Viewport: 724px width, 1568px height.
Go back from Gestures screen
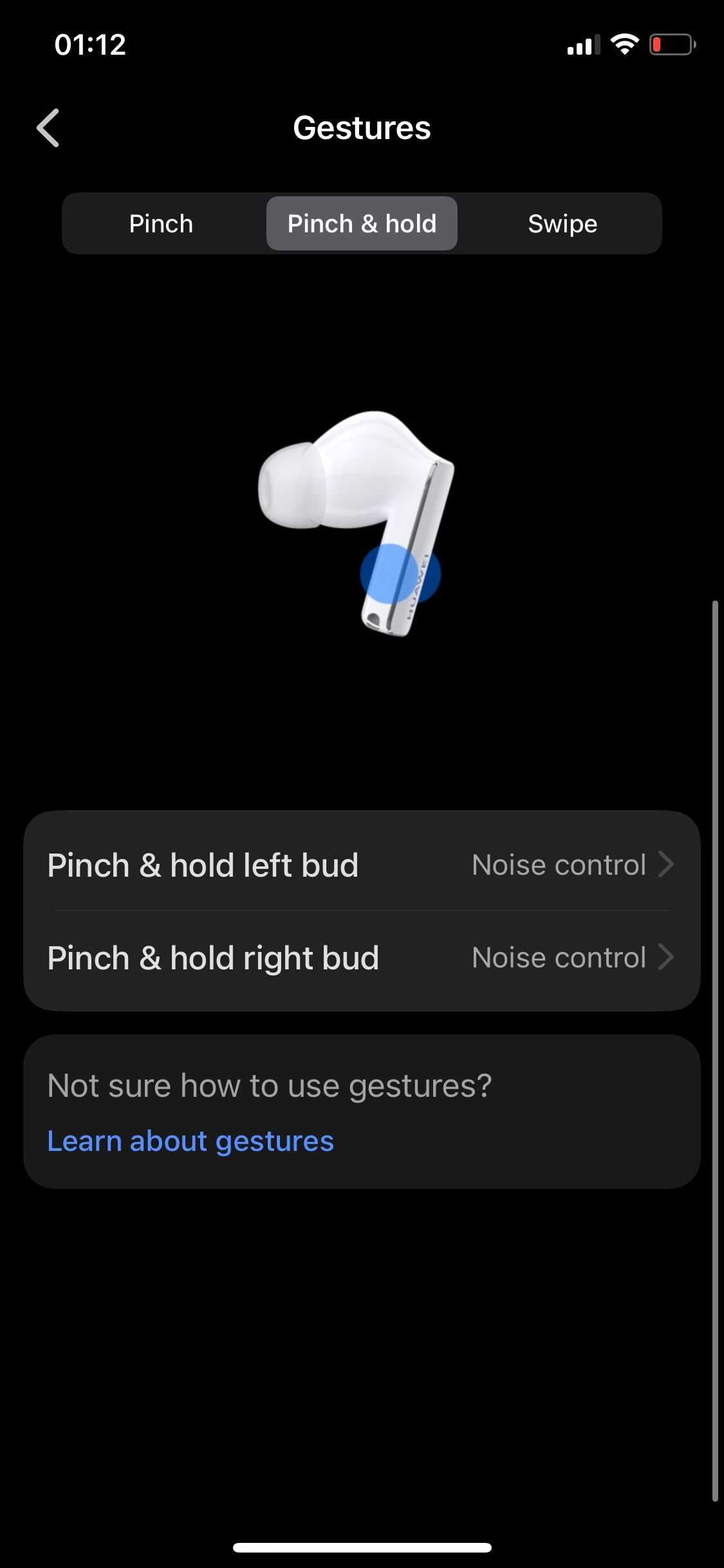click(48, 127)
